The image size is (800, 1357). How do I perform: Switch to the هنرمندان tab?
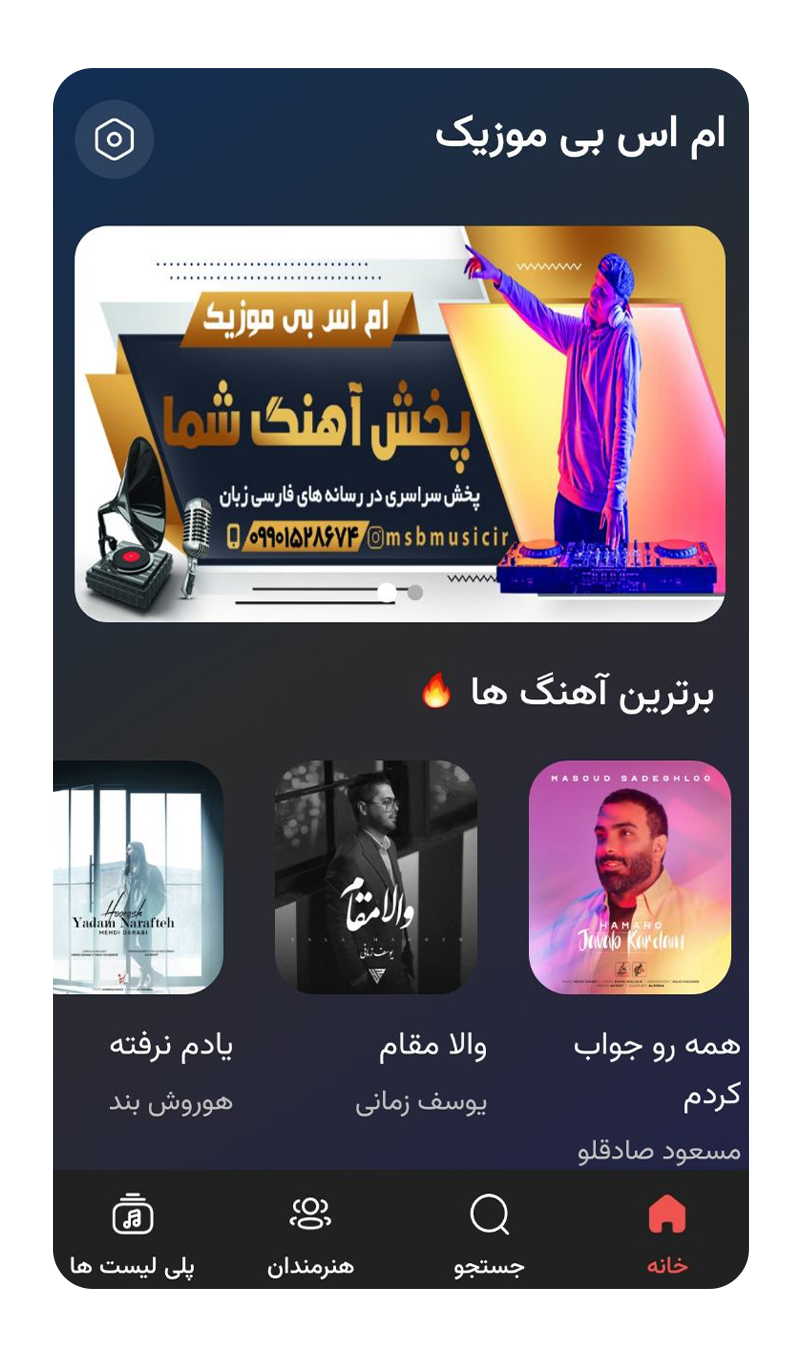[x=310, y=1233]
